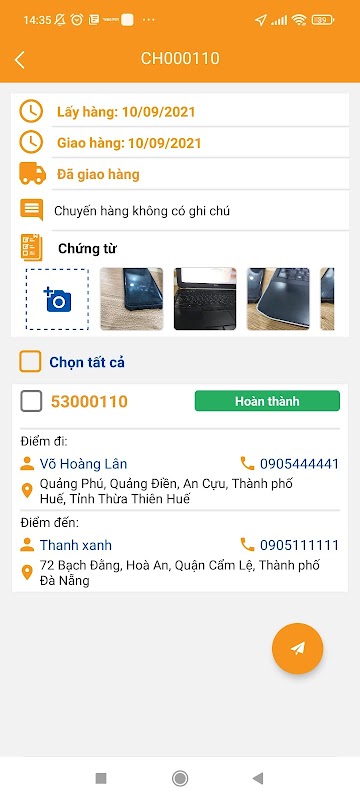
Task: Select the checkbox for order 53000110
Action: point(31,401)
